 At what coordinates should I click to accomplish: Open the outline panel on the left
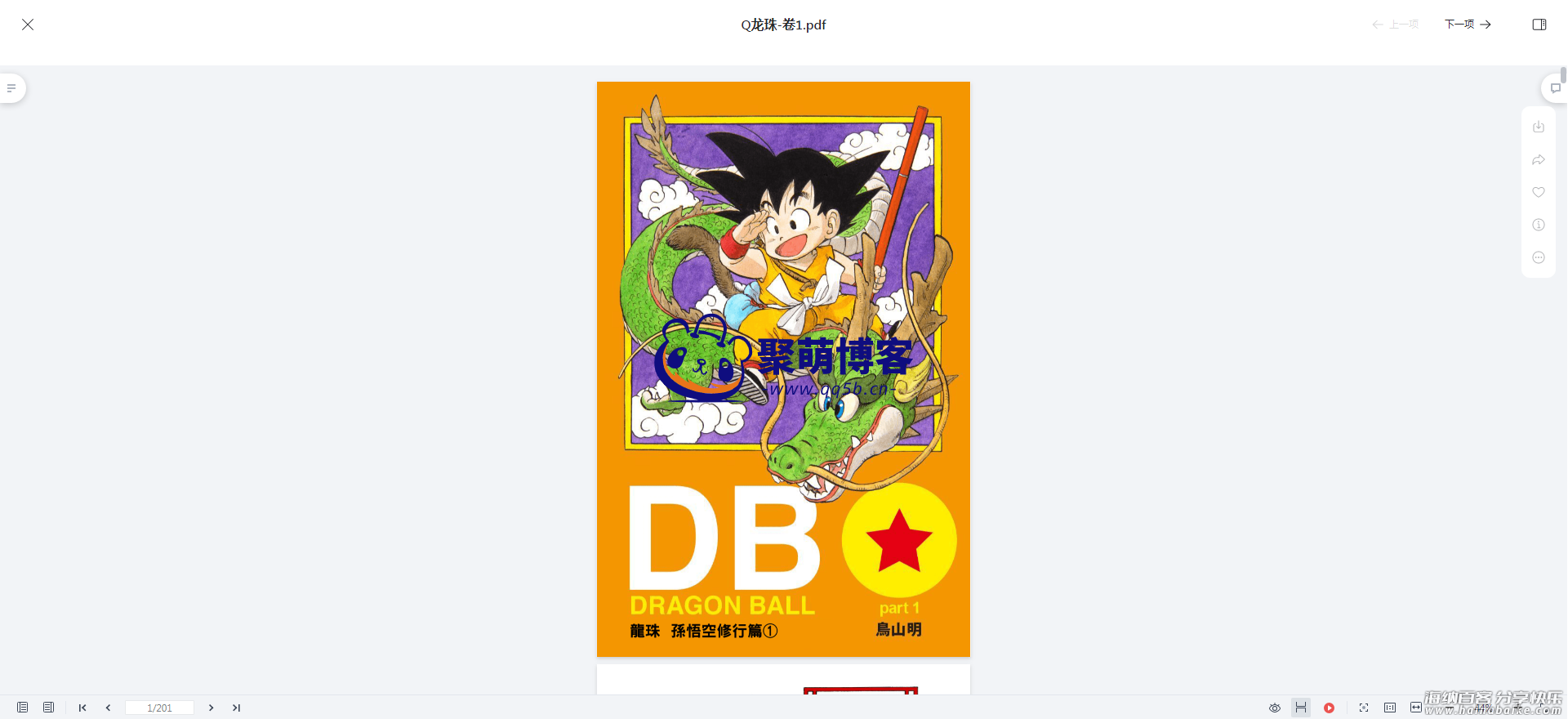coord(11,88)
